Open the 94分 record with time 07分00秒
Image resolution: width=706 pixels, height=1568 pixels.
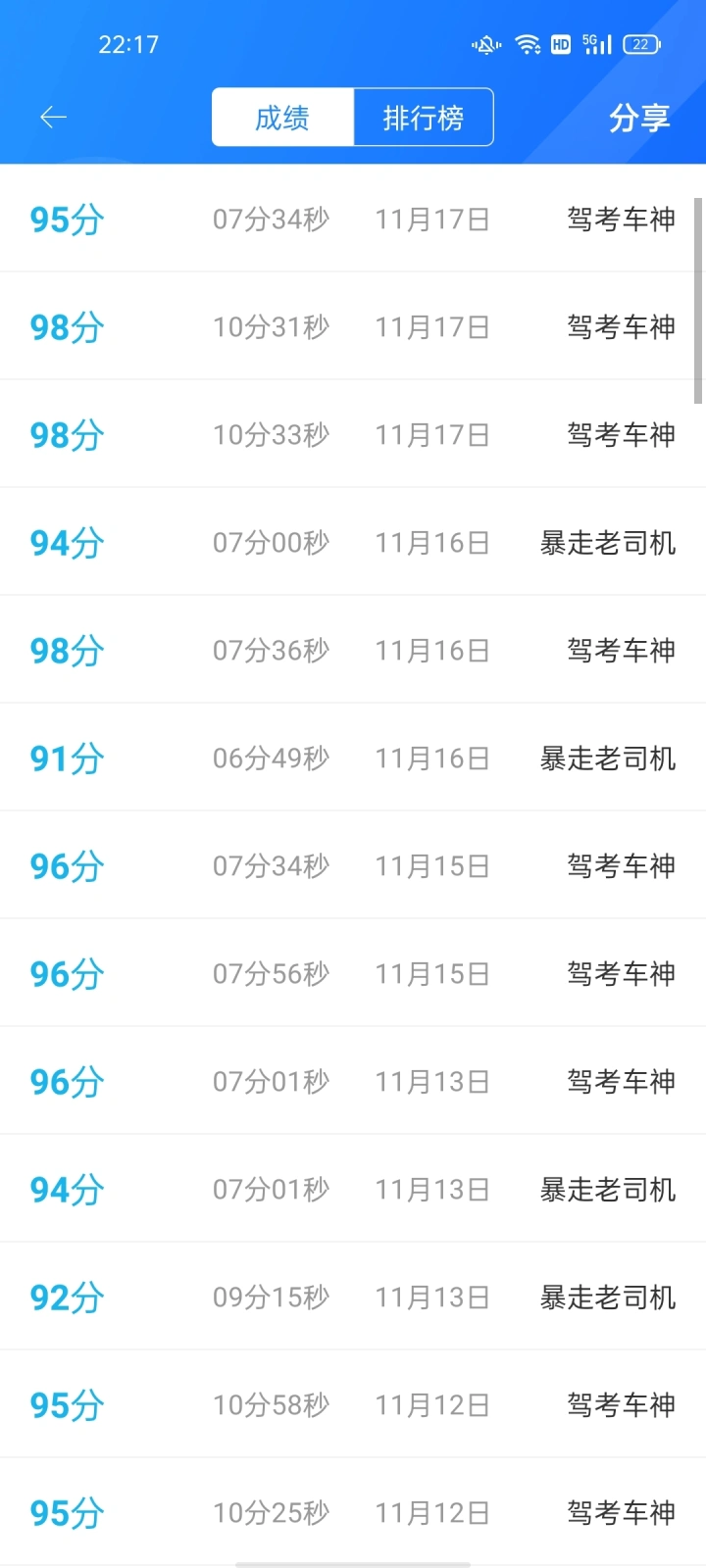click(353, 542)
